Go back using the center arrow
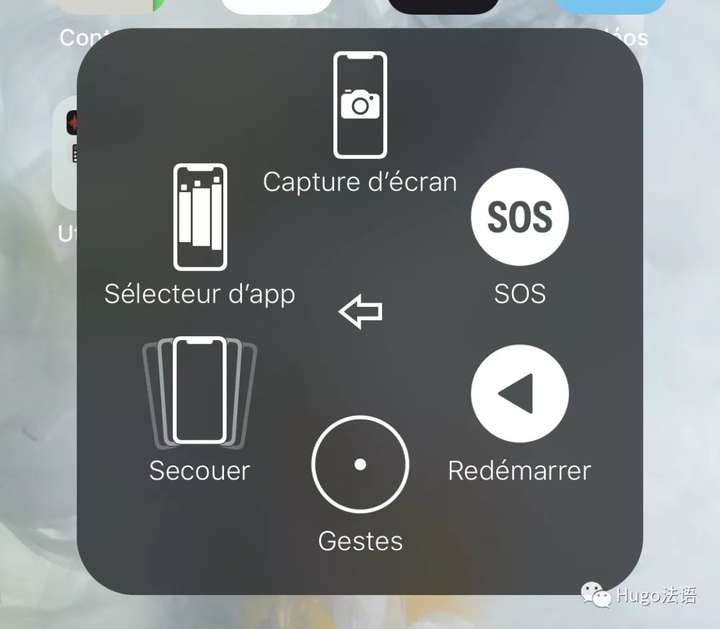 (361, 313)
